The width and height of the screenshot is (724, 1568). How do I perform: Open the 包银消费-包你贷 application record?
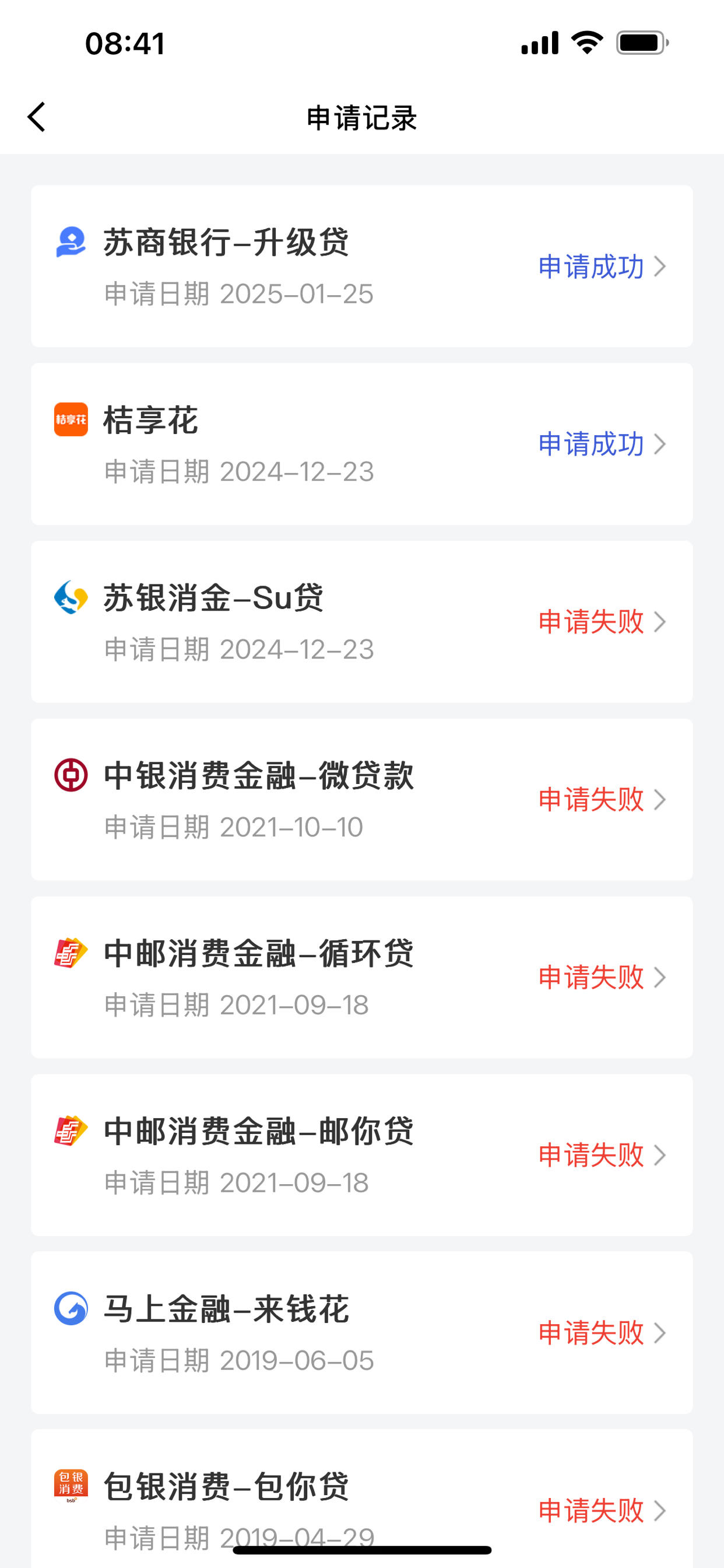click(362, 1499)
